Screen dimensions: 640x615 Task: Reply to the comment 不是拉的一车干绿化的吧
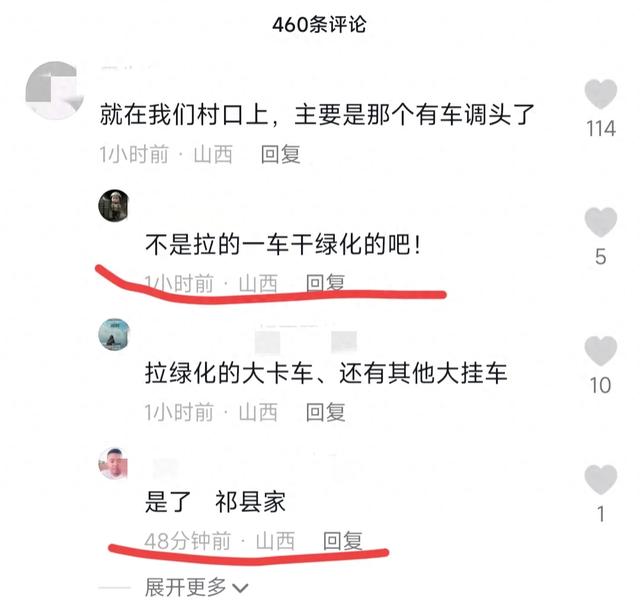tap(325, 283)
